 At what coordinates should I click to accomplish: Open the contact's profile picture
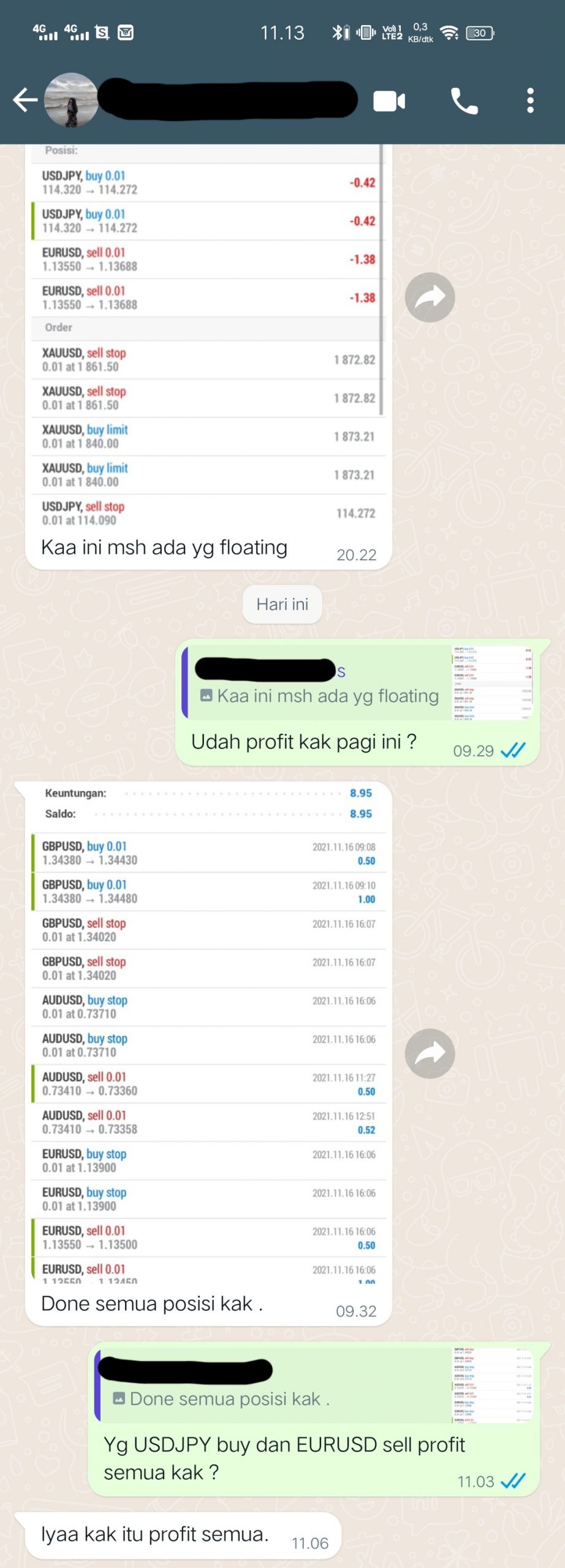[x=71, y=100]
